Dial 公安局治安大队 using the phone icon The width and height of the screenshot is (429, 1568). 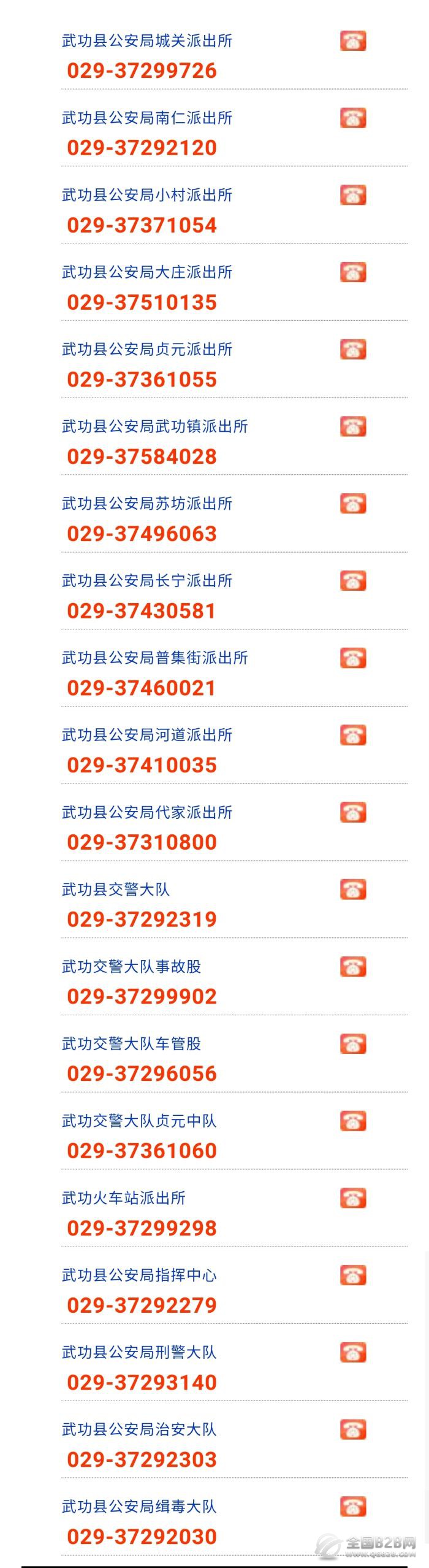[x=353, y=1430]
